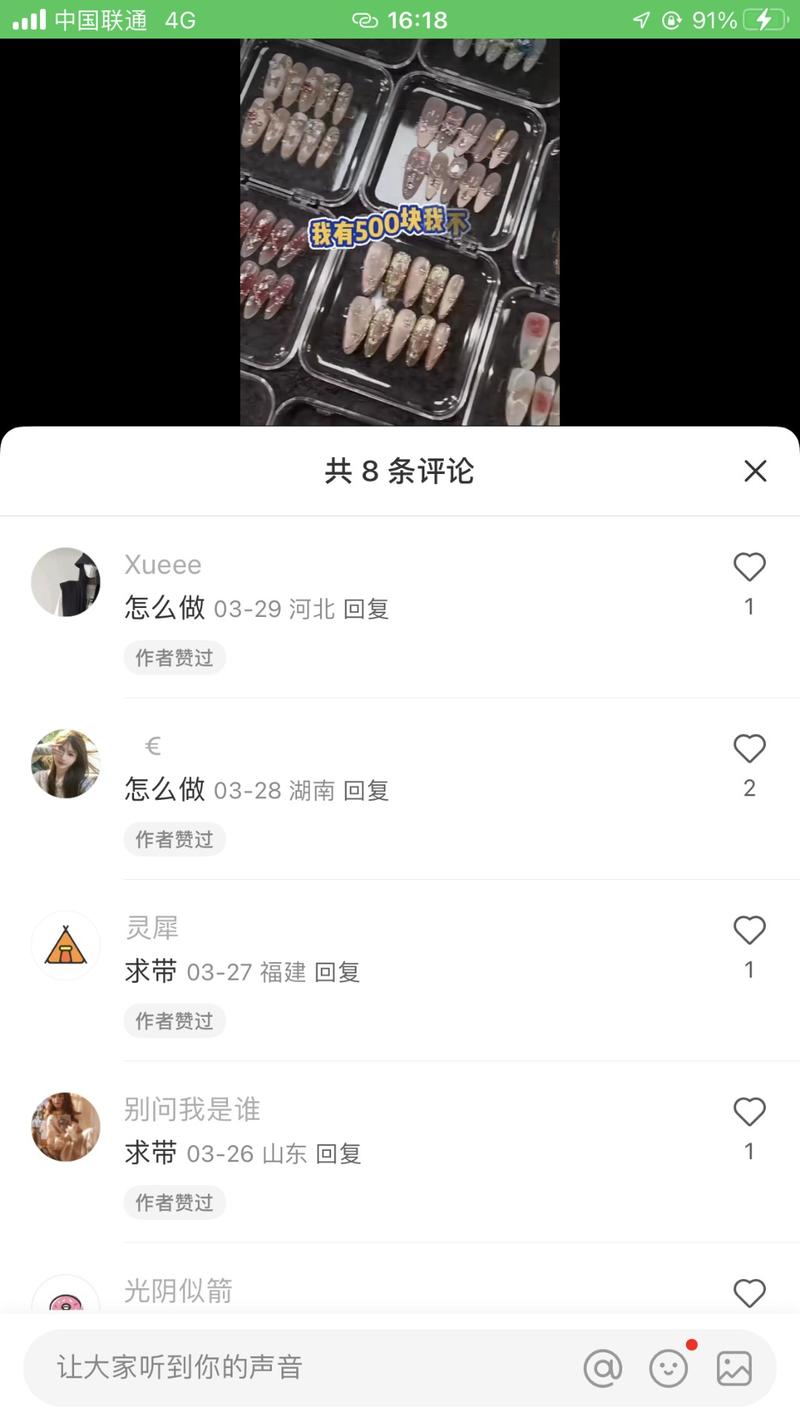
Task: Toggle like on 灵犀's comment
Action: point(749,929)
